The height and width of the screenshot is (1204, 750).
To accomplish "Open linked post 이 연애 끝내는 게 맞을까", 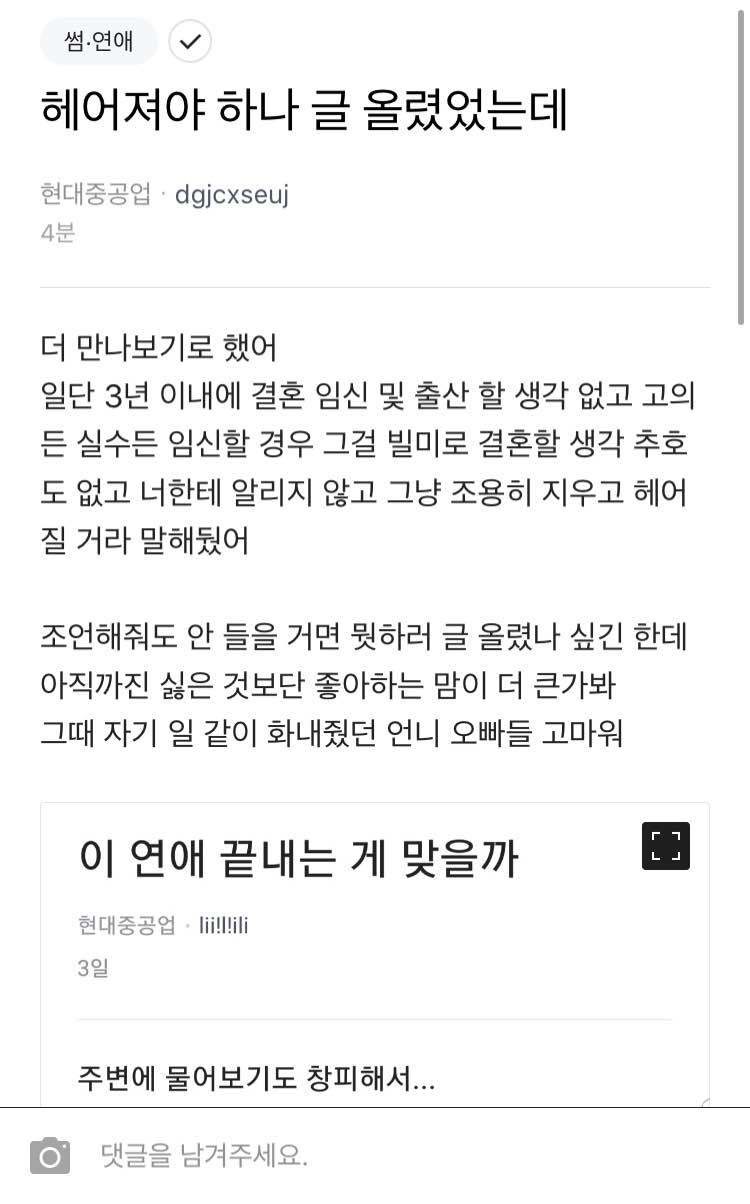I will tap(298, 858).
